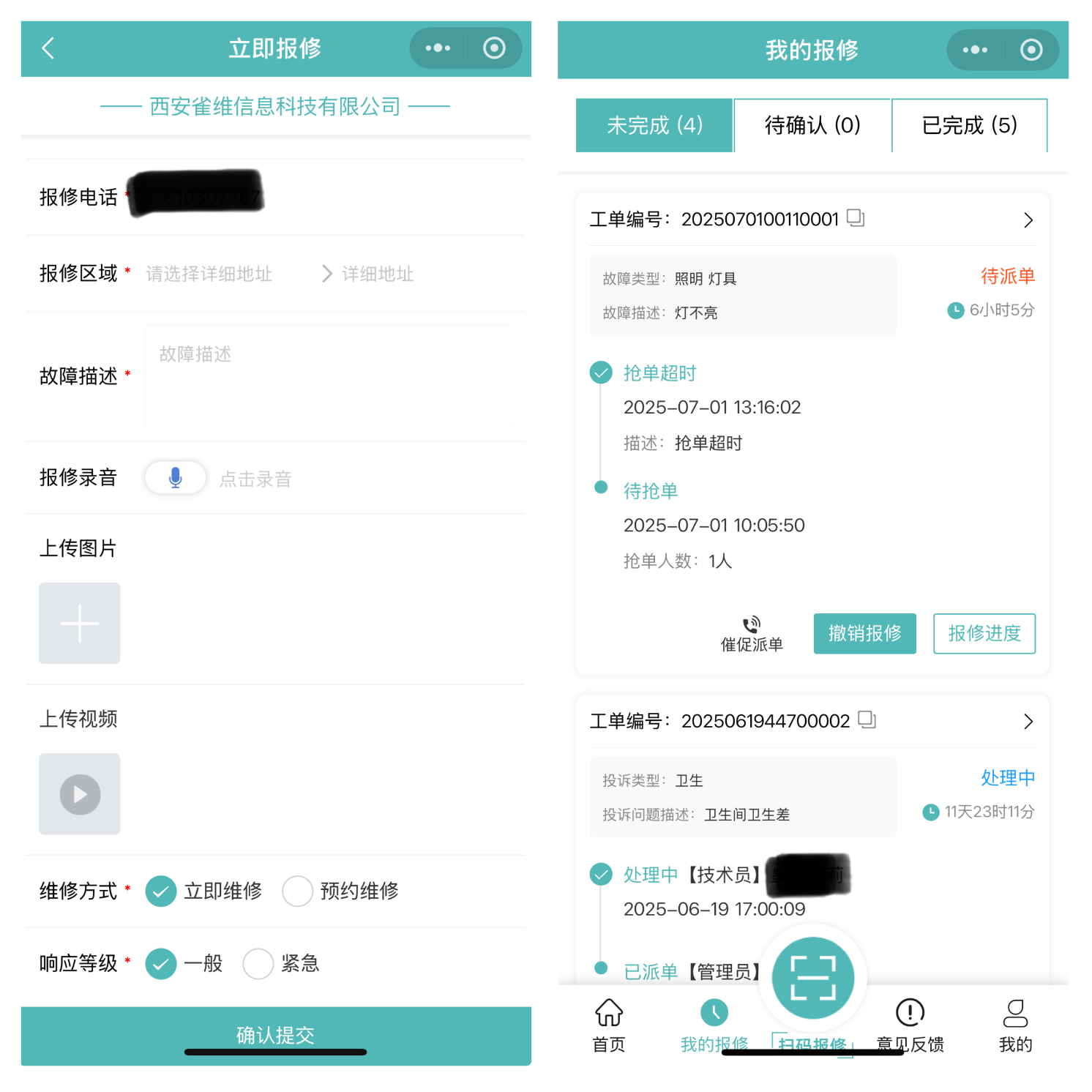Copy the work order number 2025070100110001

856,218
